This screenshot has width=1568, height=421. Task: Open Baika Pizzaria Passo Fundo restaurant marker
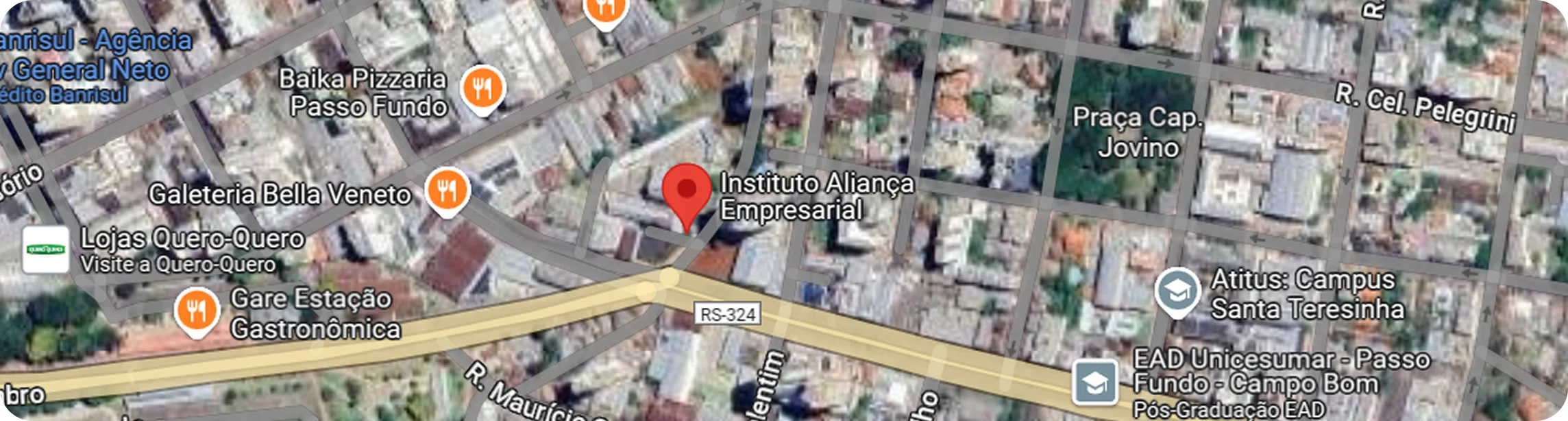coord(483,88)
